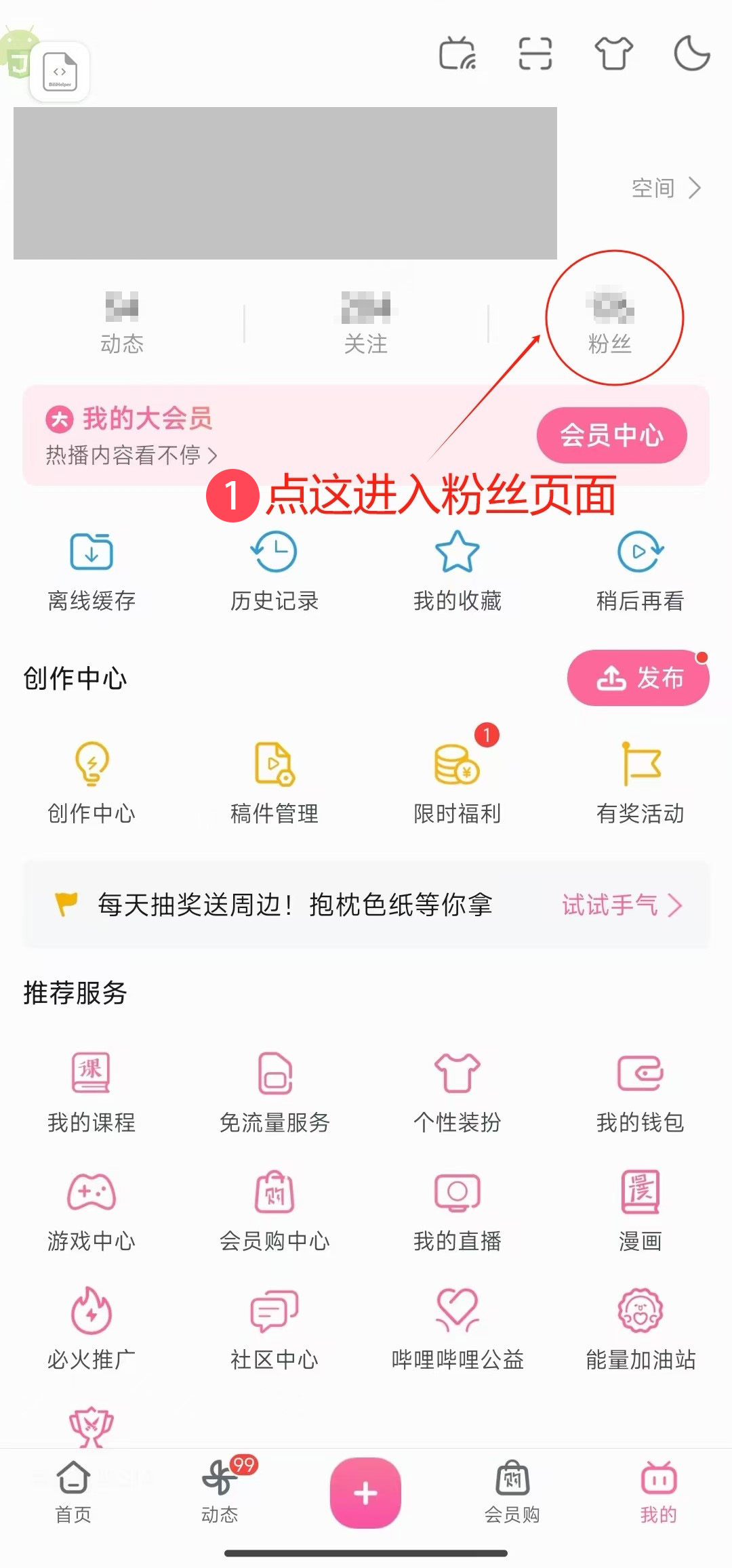Open 稍后再看 watch later list
The width and height of the screenshot is (732, 1568).
coord(640,571)
